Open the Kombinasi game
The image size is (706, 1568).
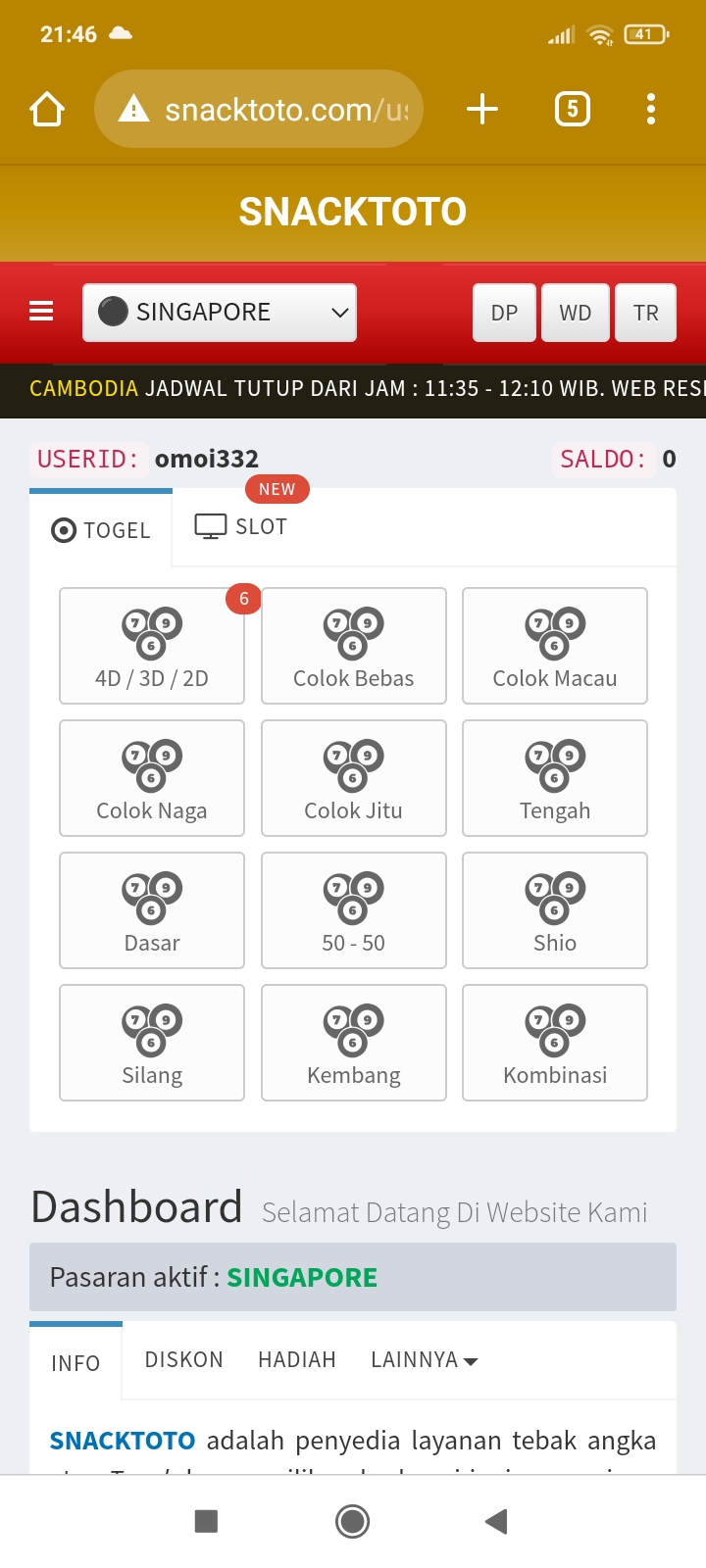click(x=555, y=1043)
